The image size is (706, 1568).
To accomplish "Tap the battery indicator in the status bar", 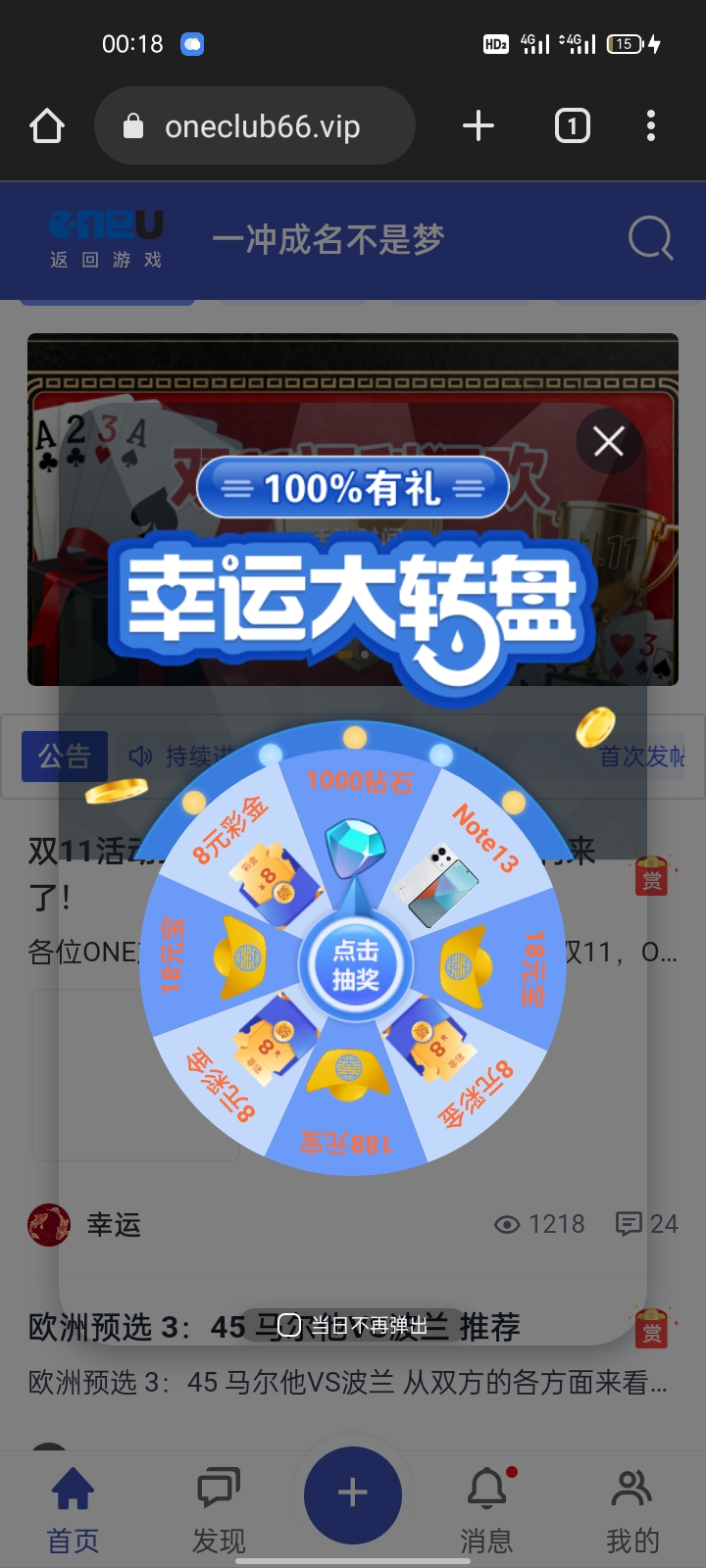I will coord(625,44).
